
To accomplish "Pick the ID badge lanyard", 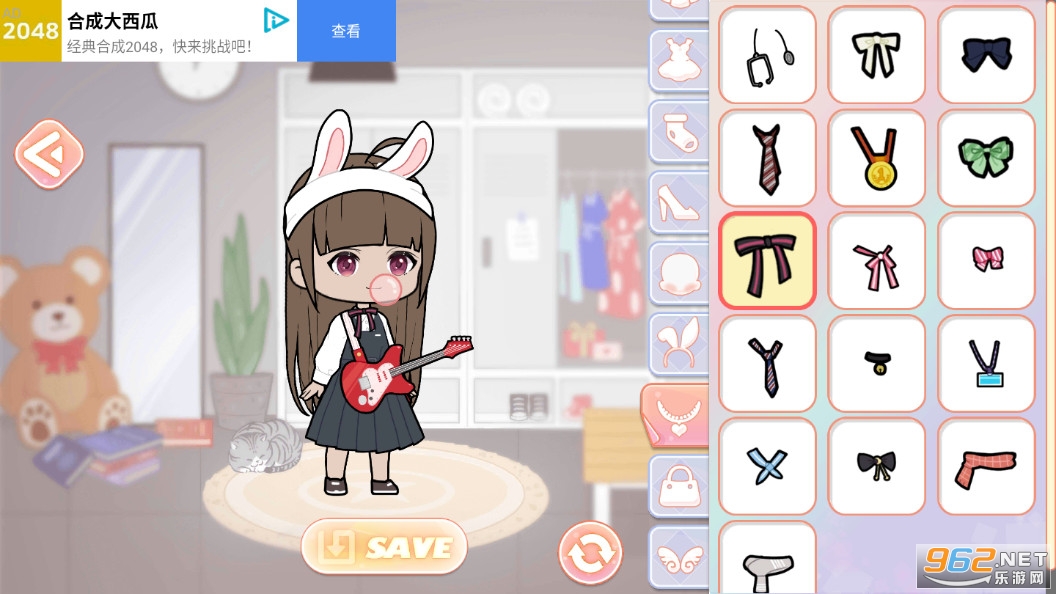I will pos(986,363).
